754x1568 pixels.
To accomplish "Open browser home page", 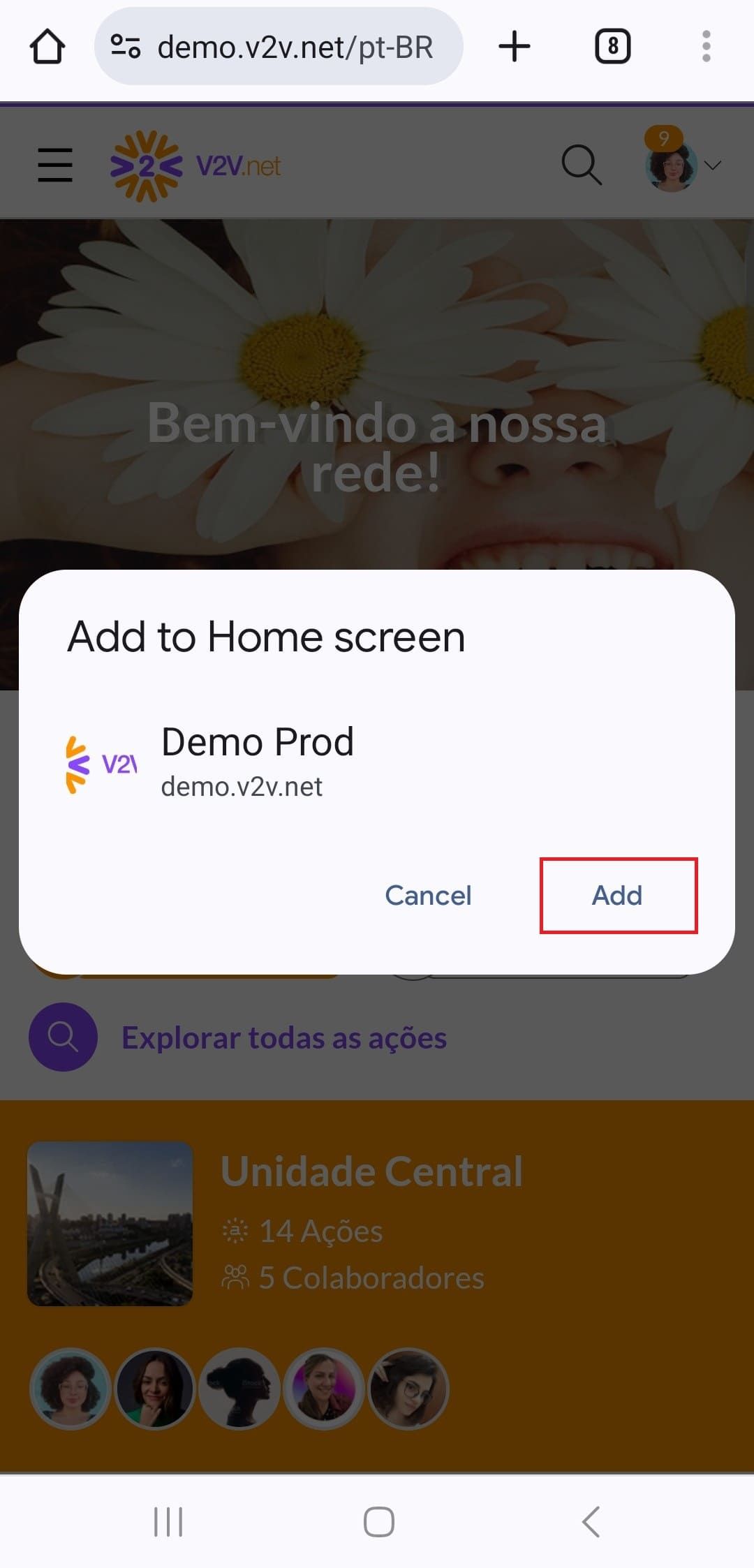I will [x=47, y=47].
